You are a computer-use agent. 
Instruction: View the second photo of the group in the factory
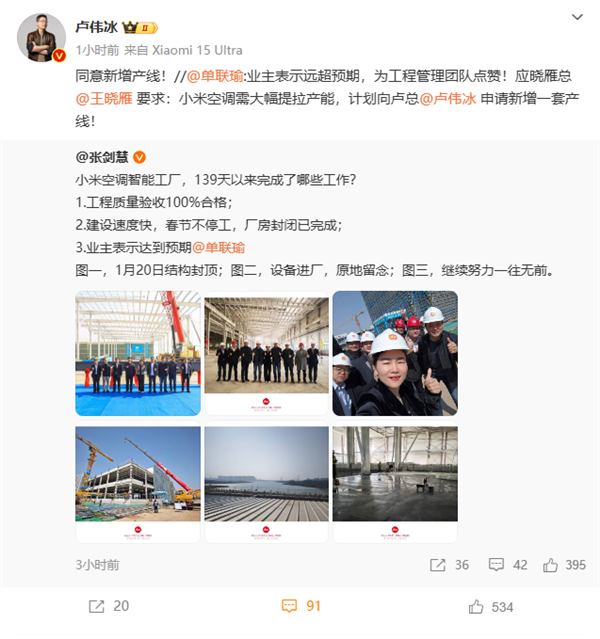pos(266,353)
